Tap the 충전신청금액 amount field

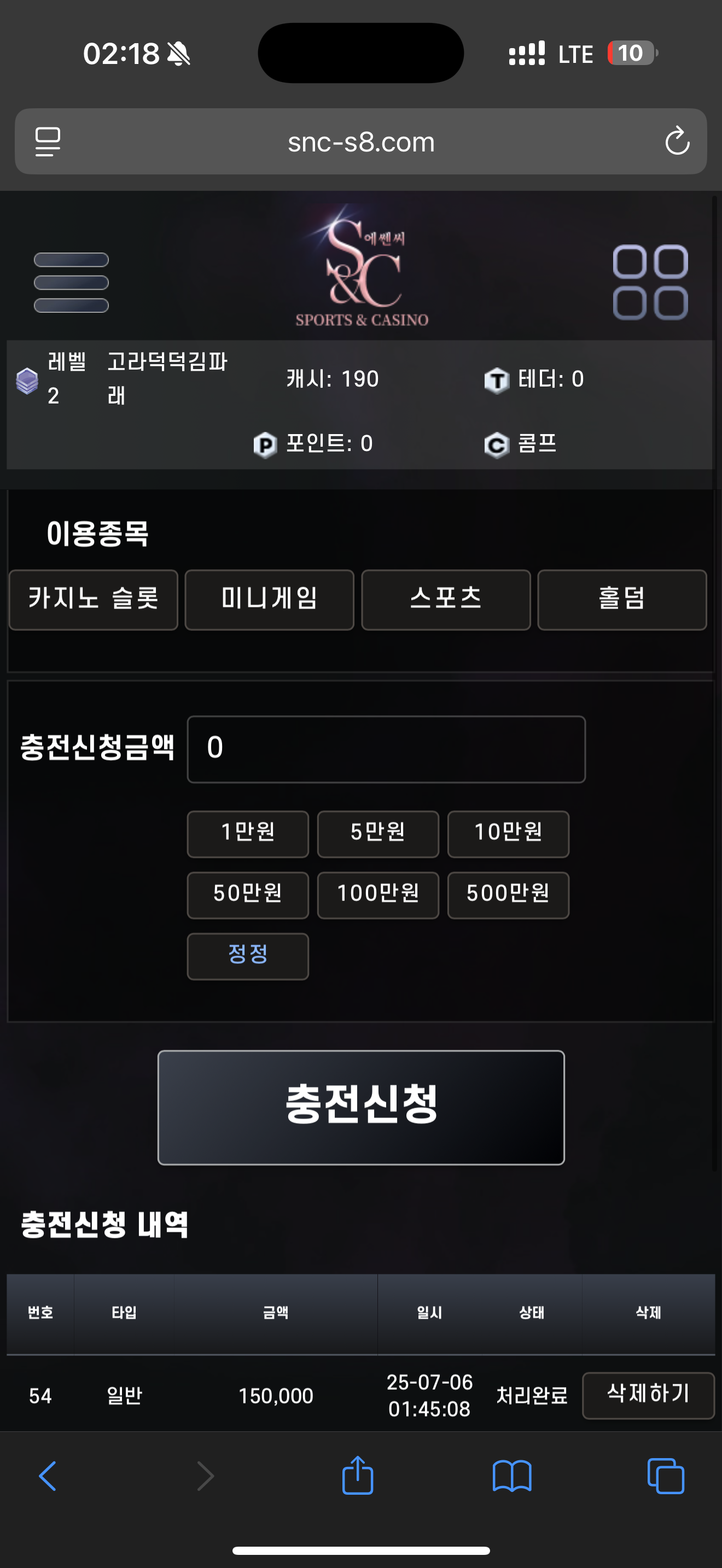[386, 748]
